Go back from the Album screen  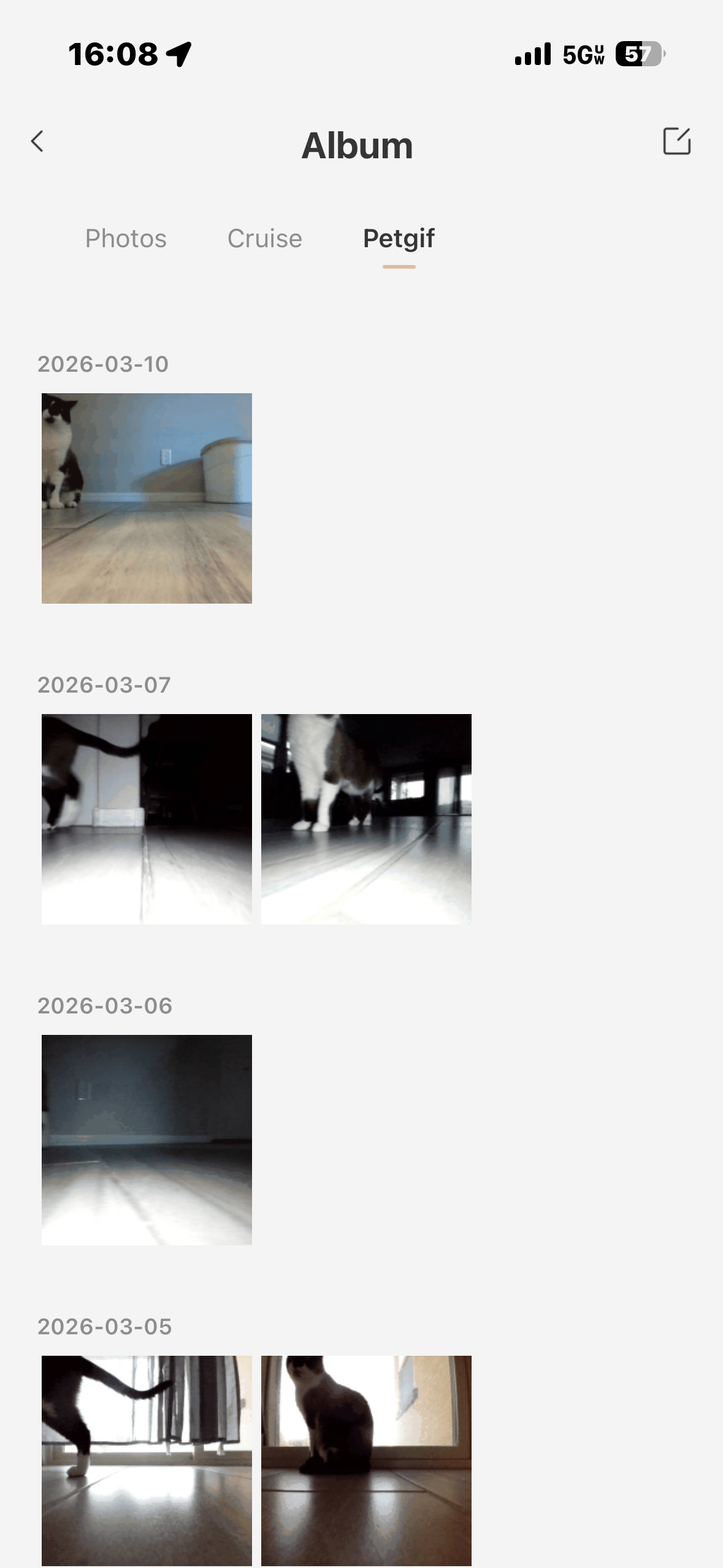pos(37,142)
